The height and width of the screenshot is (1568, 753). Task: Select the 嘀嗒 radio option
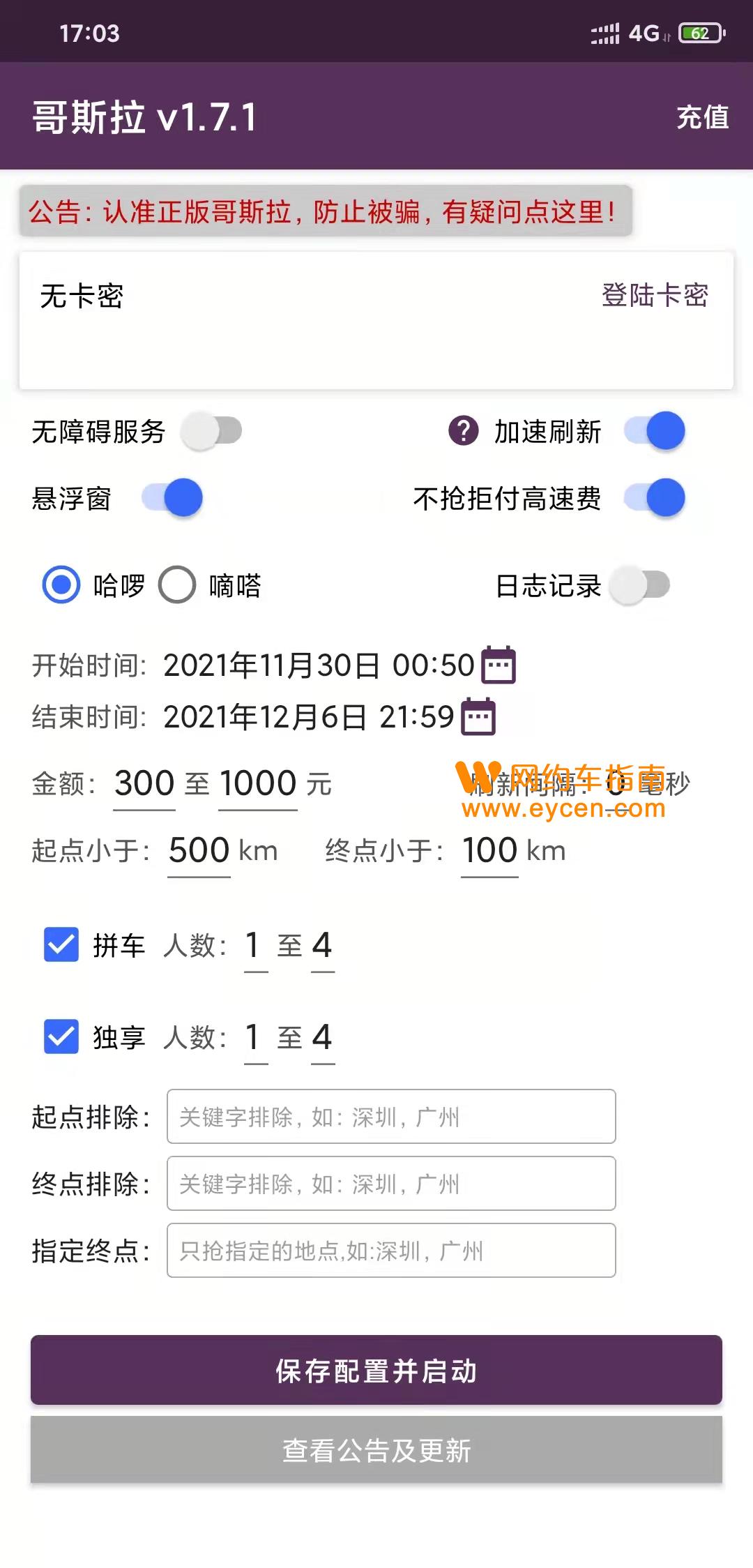click(x=178, y=585)
